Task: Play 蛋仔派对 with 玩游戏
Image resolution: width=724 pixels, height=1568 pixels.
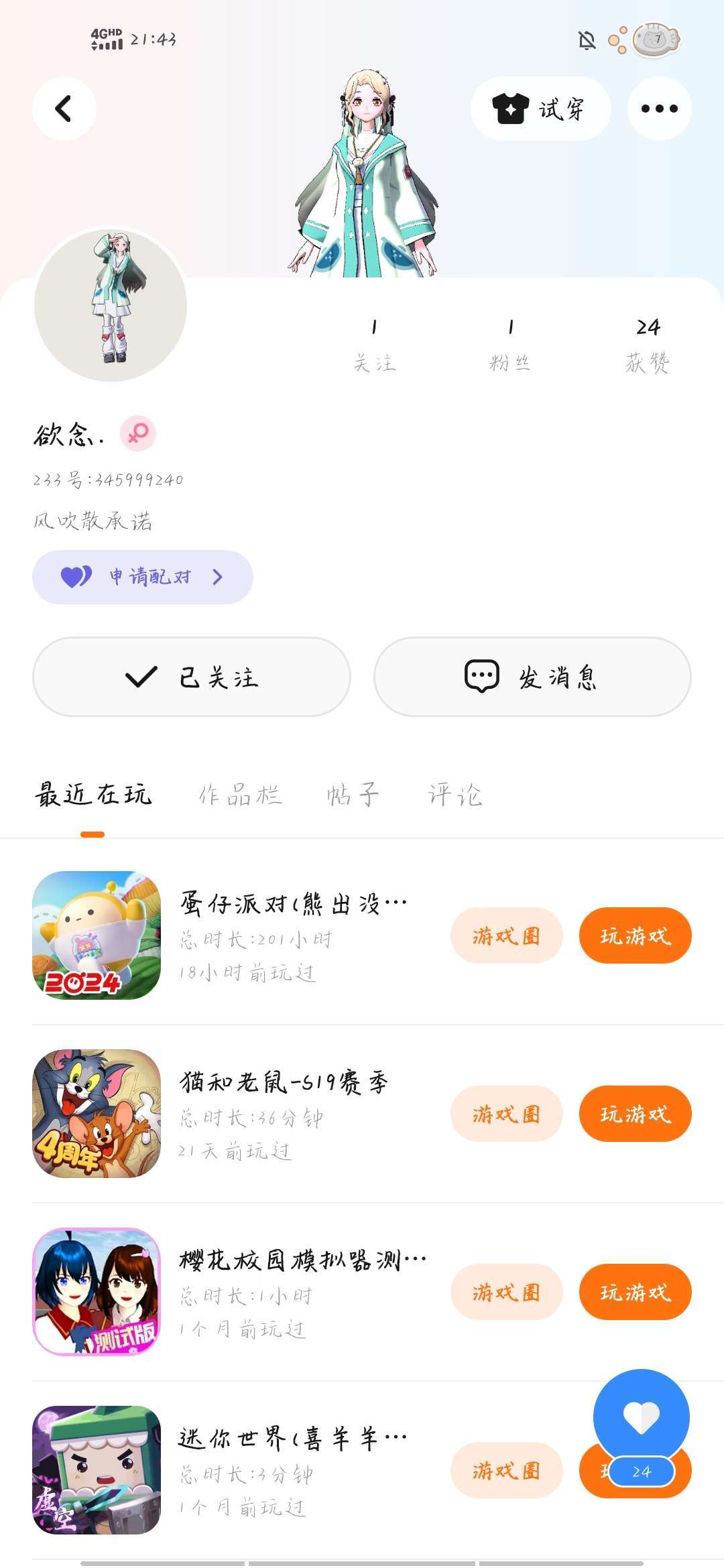Action: click(635, 936)
